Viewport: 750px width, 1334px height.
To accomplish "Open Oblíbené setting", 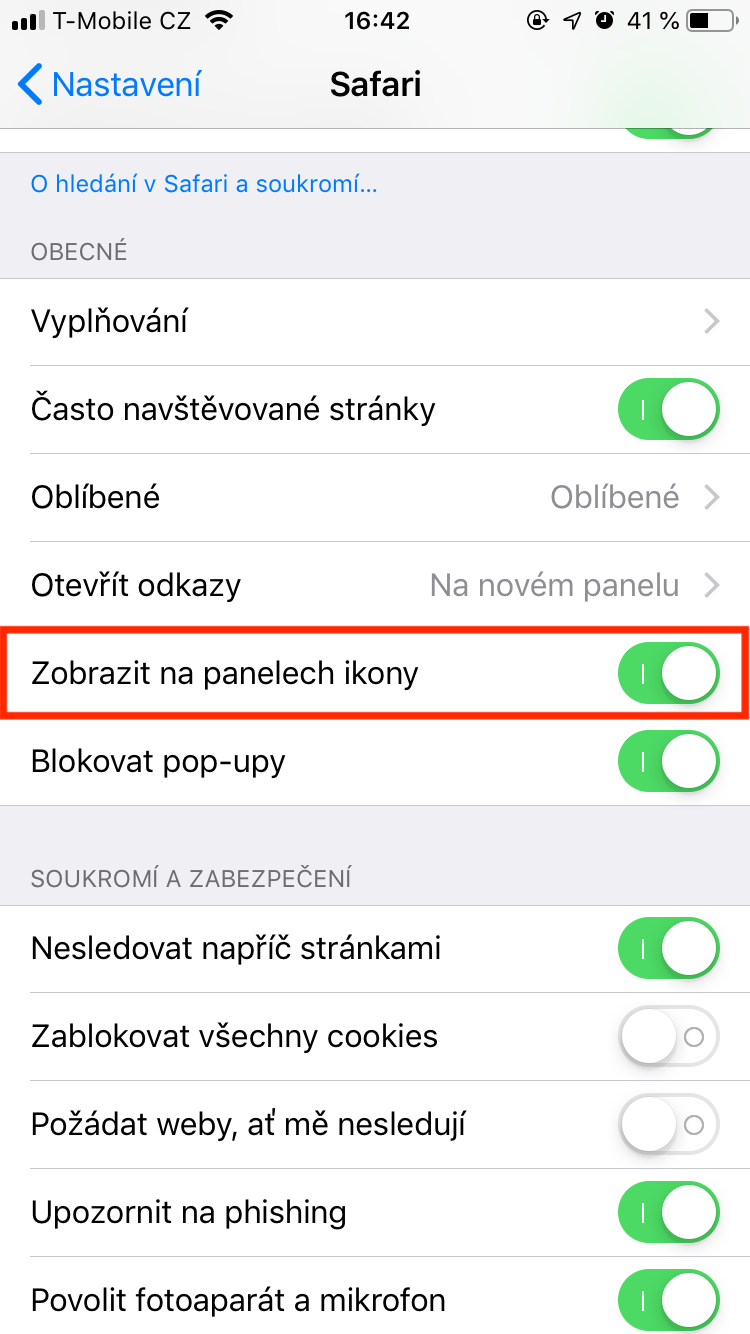I will [x=375, y=497].
